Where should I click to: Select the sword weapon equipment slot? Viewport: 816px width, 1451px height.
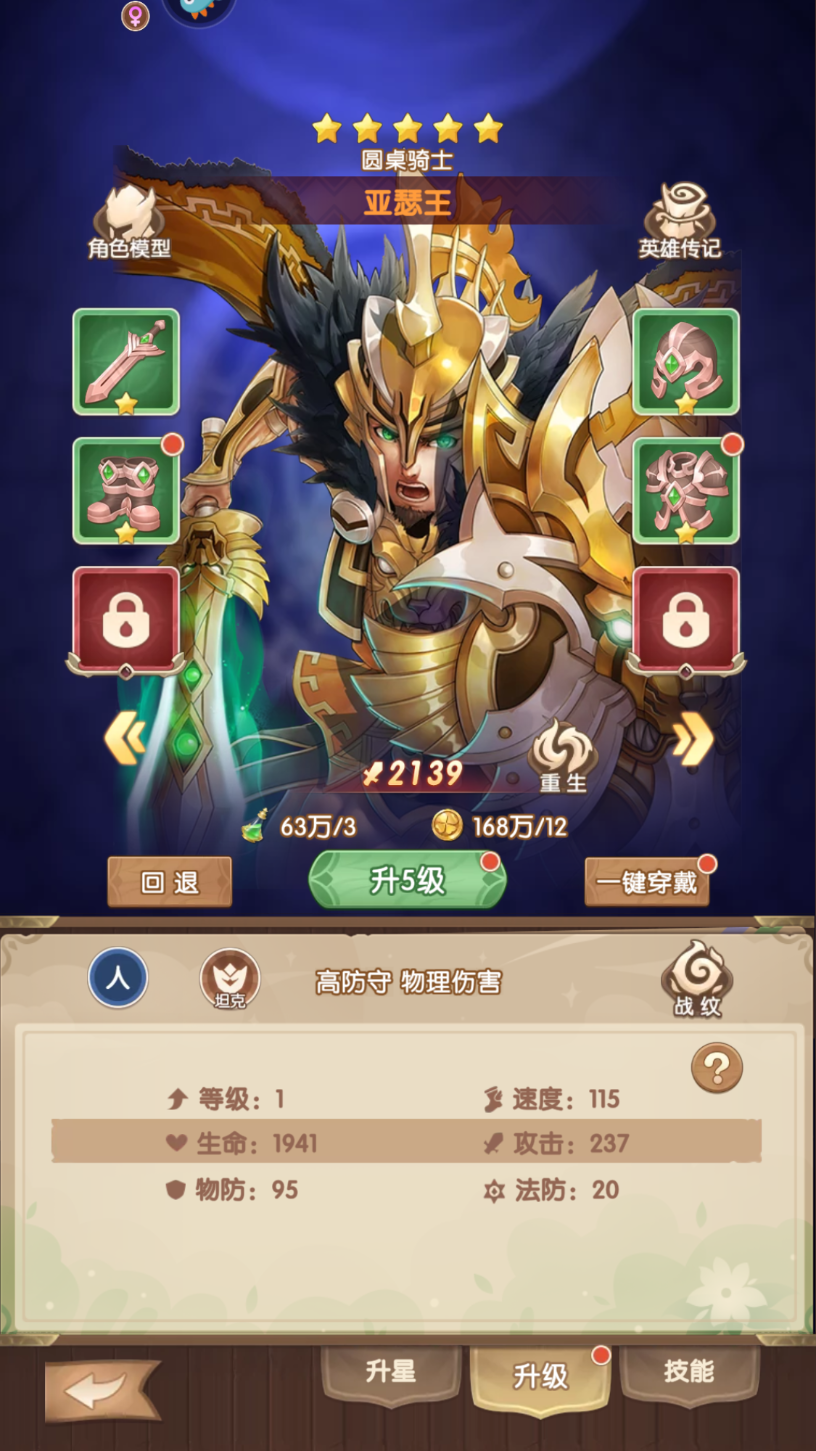(x=126, y=361)
